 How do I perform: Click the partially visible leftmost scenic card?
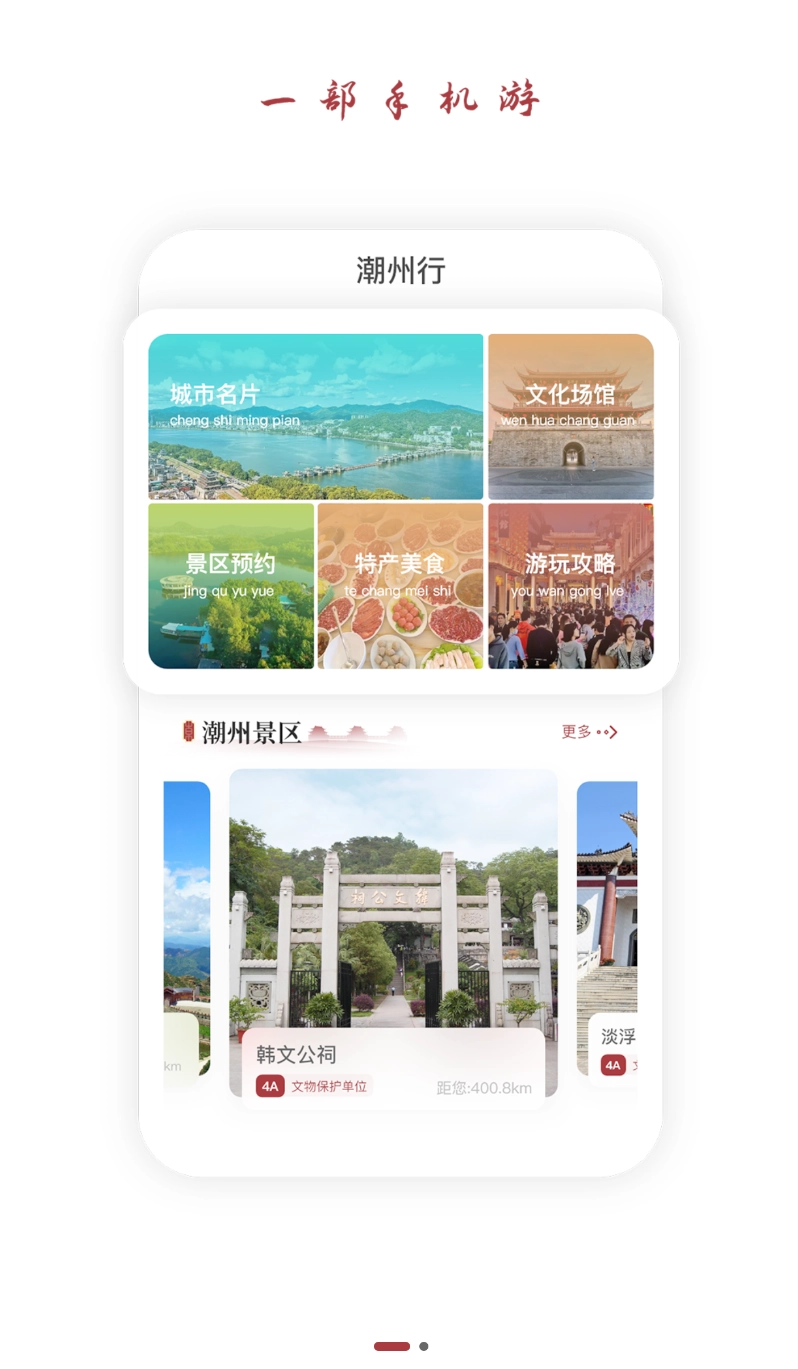tap(185, 930)
